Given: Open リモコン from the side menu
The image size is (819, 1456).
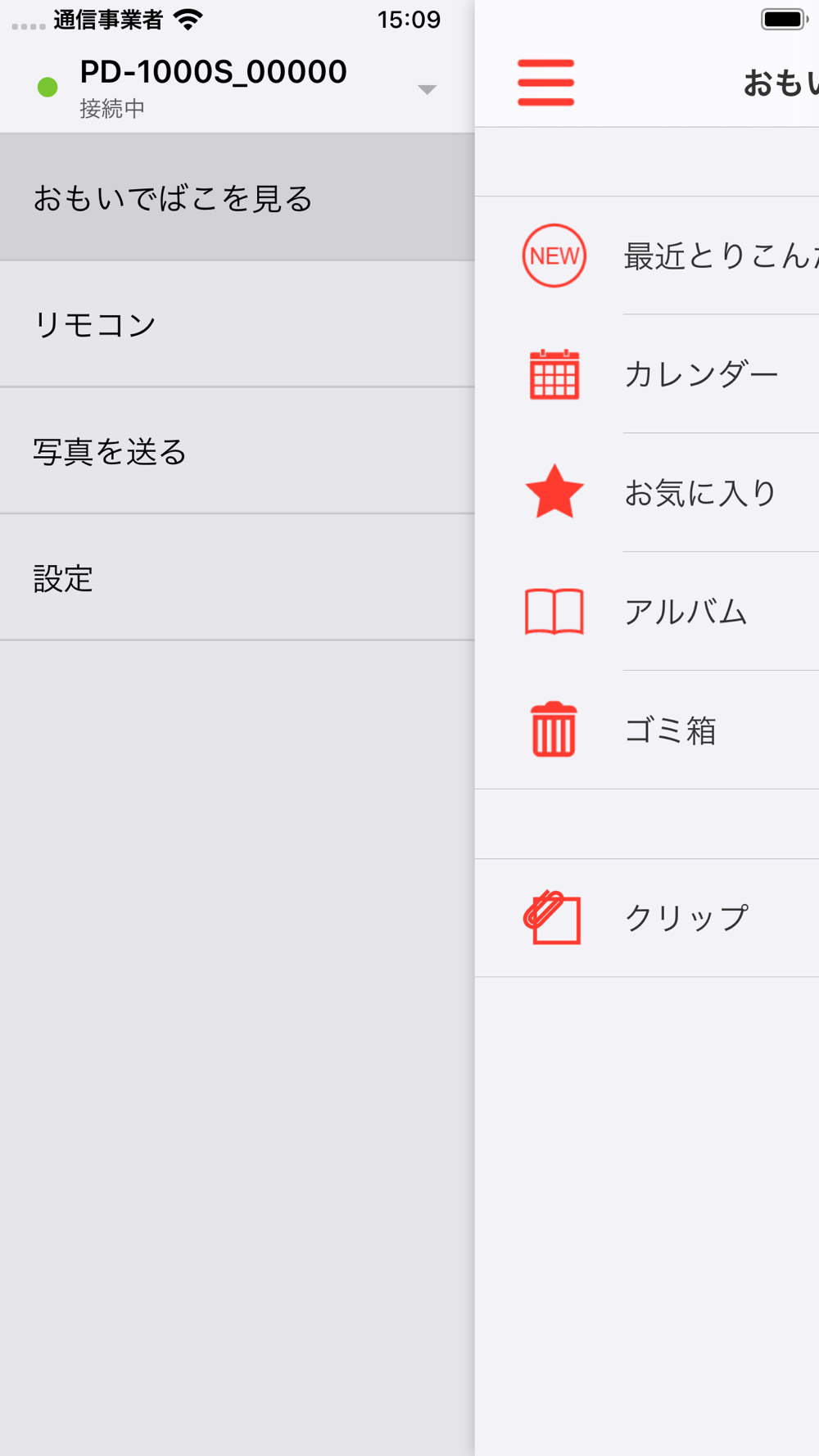Looking at the screenshot, I should 238,324.
